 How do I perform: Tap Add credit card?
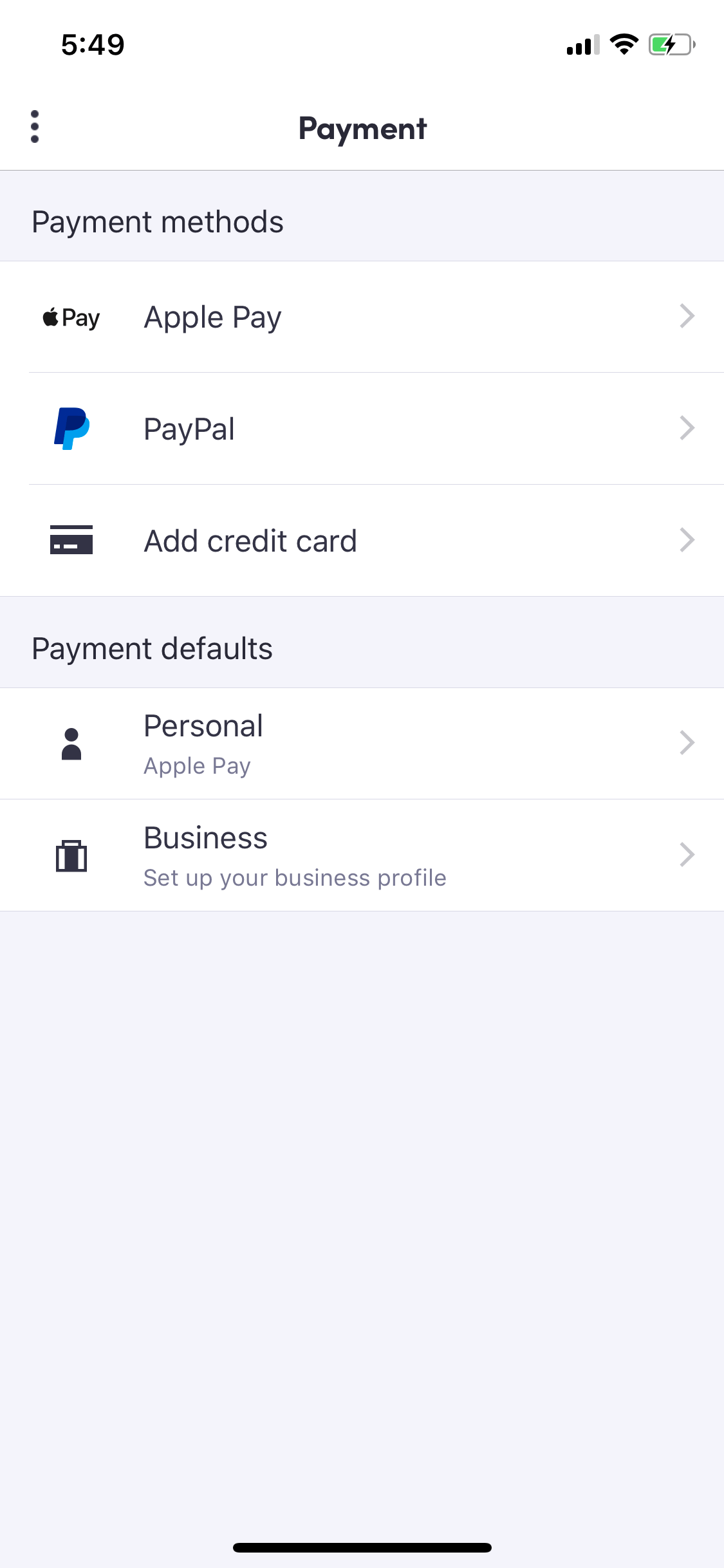coord(362,541)
